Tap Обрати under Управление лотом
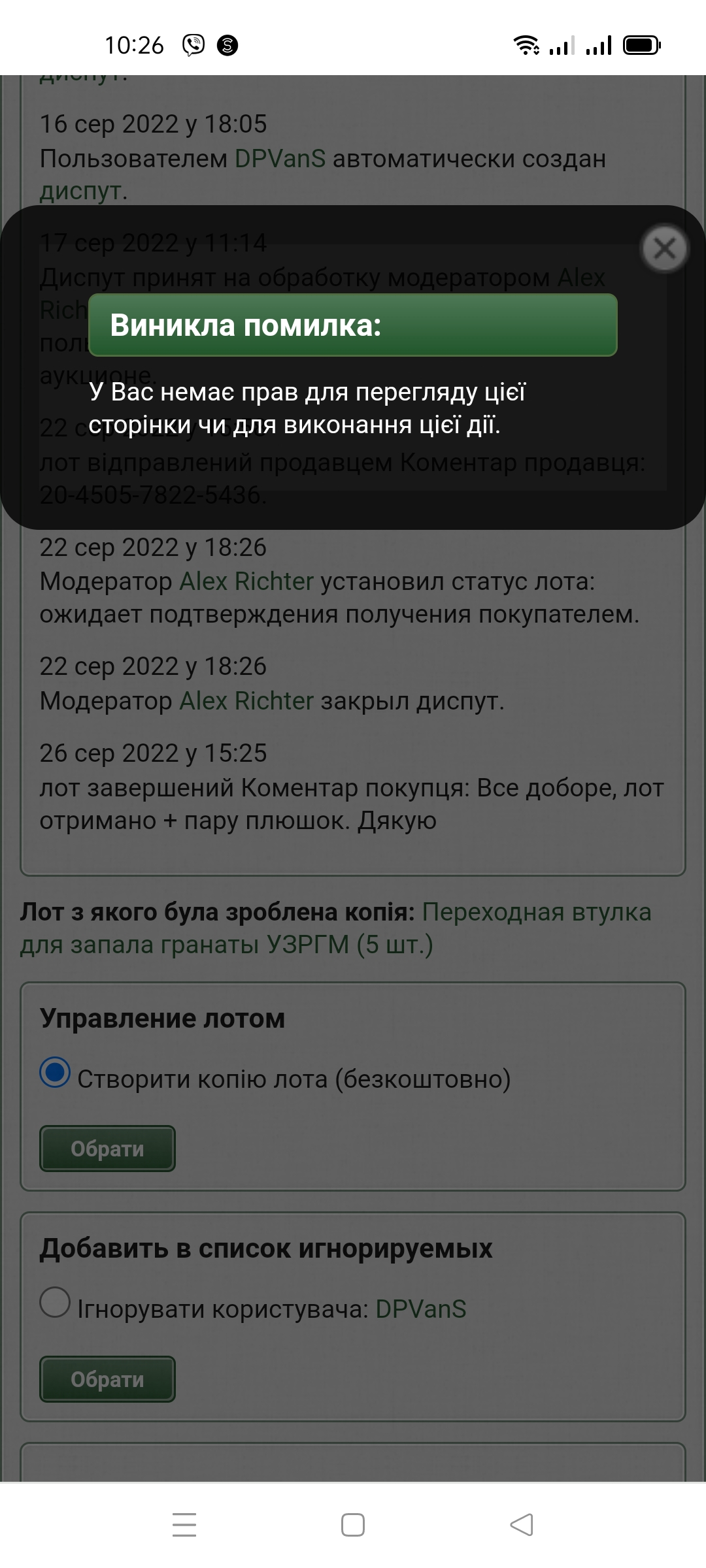Viewport: 706px width, 1568px height. point(107,1148)
